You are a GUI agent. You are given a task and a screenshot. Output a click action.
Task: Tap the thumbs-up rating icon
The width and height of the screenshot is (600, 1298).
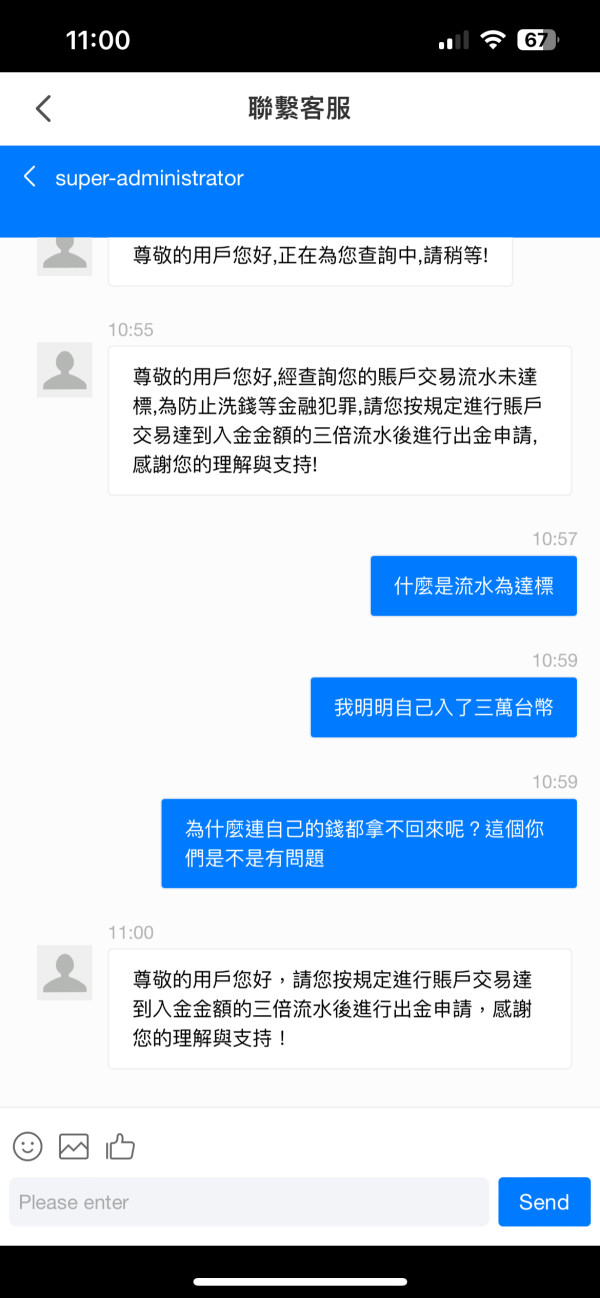(x=120, y=1146)
